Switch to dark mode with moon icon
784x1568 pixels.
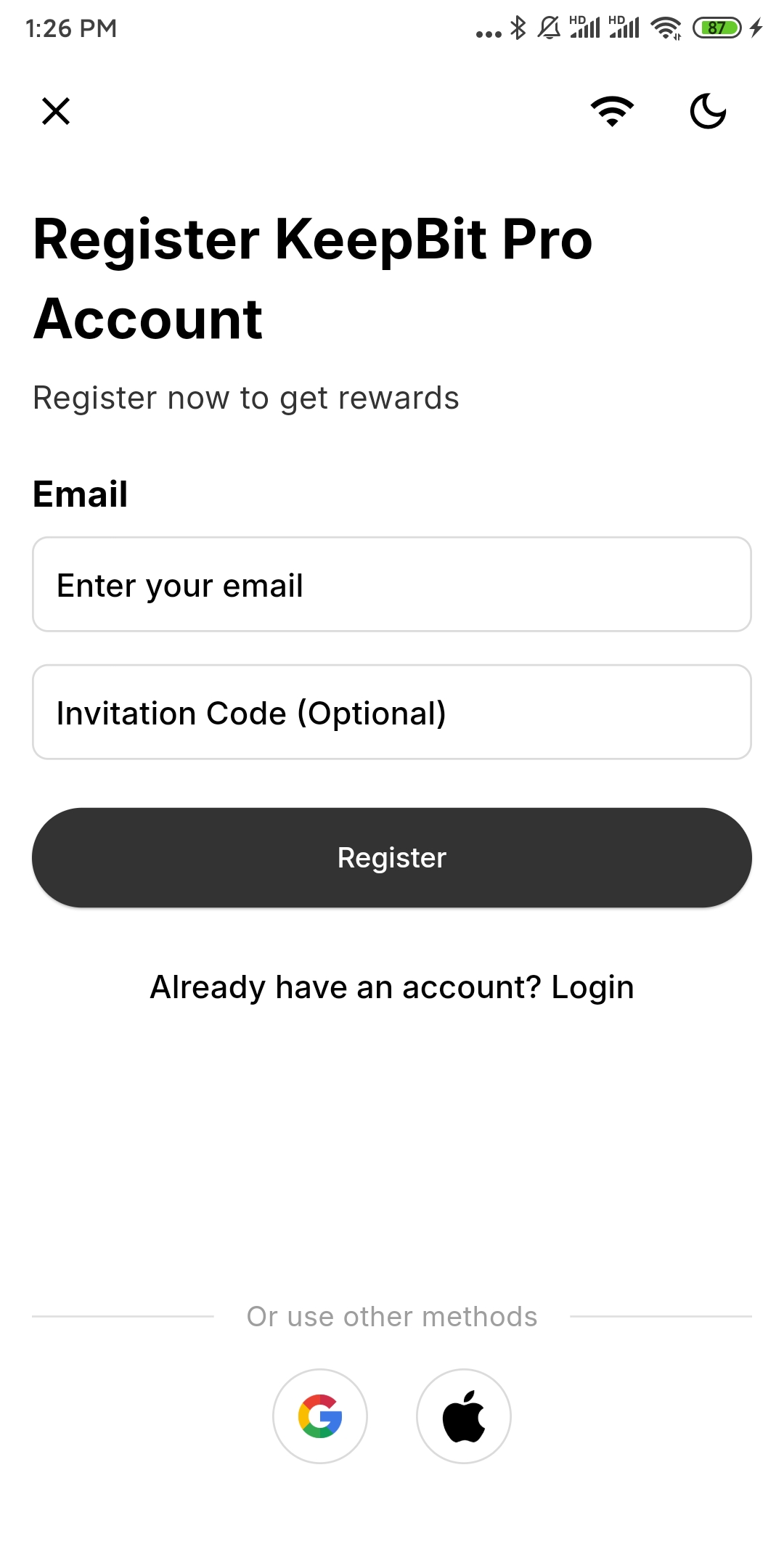[x=708, y=111]
